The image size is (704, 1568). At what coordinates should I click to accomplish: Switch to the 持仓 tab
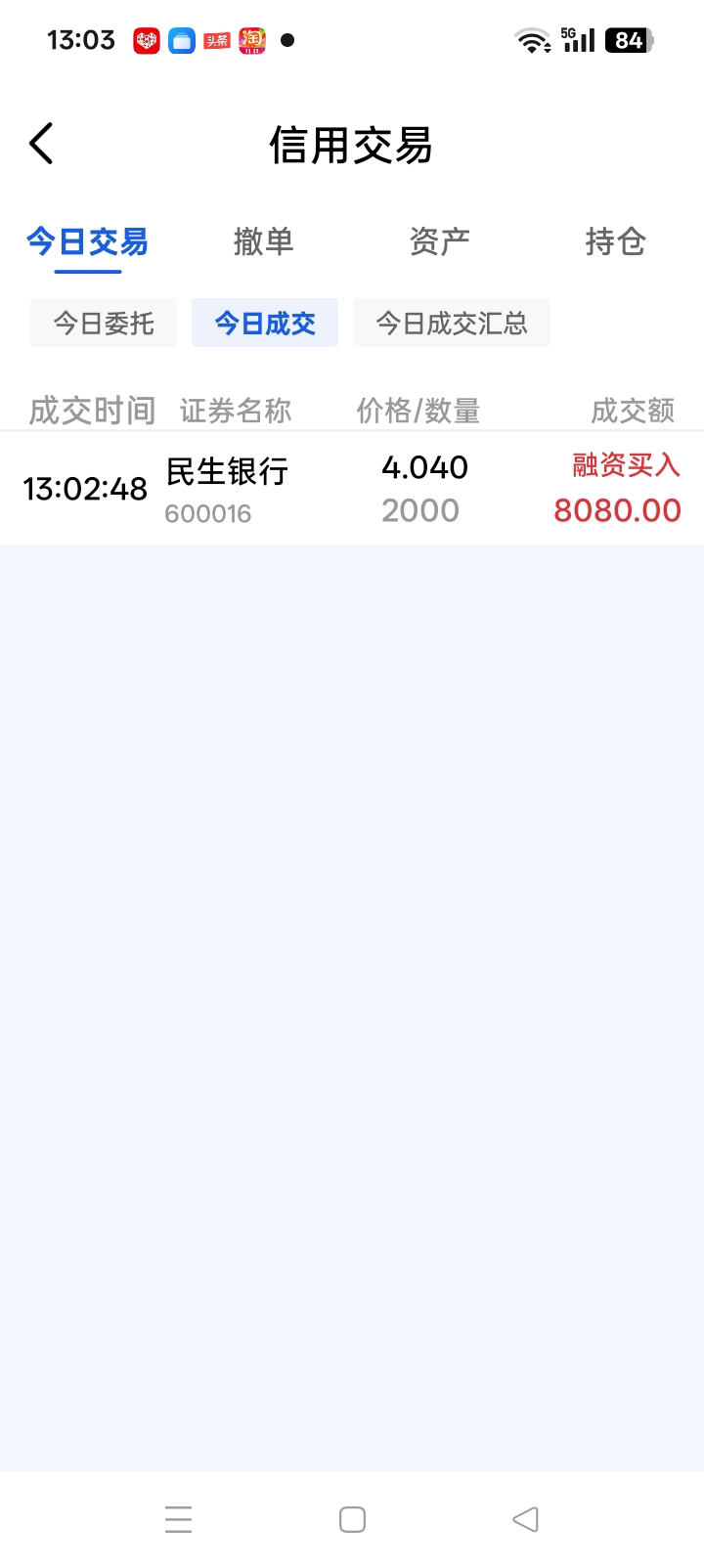[x=615, y=241]
